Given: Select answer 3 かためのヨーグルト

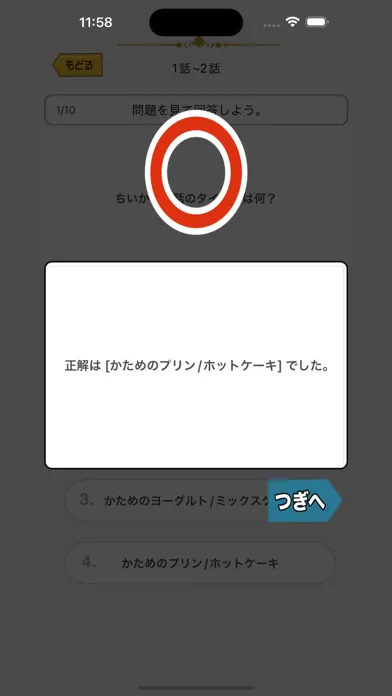Looking at the screenshot, I should (x=167, y=500).
